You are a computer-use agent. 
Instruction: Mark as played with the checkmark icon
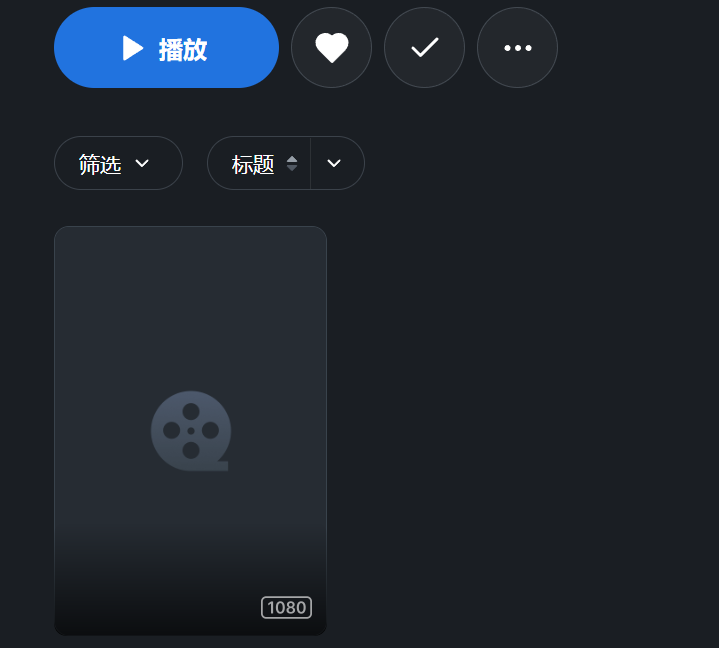click(424, 48)
